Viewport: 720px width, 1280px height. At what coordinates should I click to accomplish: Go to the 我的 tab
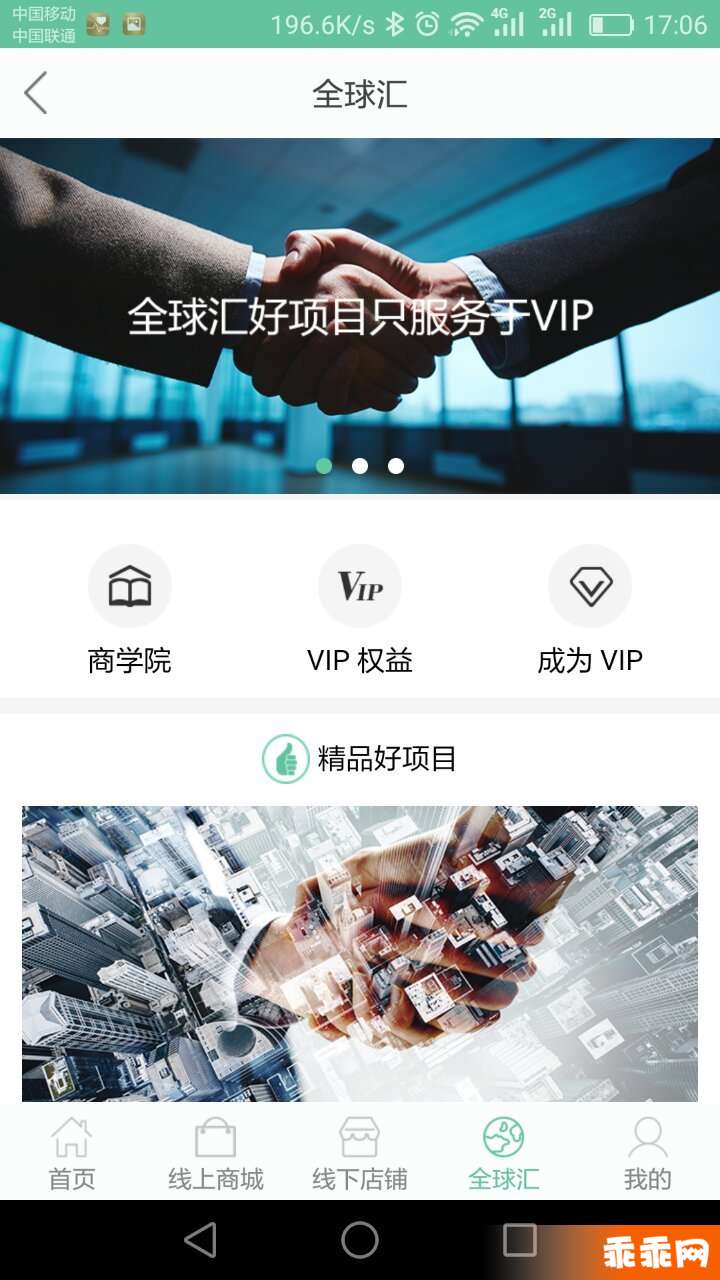coord(647,1154)
